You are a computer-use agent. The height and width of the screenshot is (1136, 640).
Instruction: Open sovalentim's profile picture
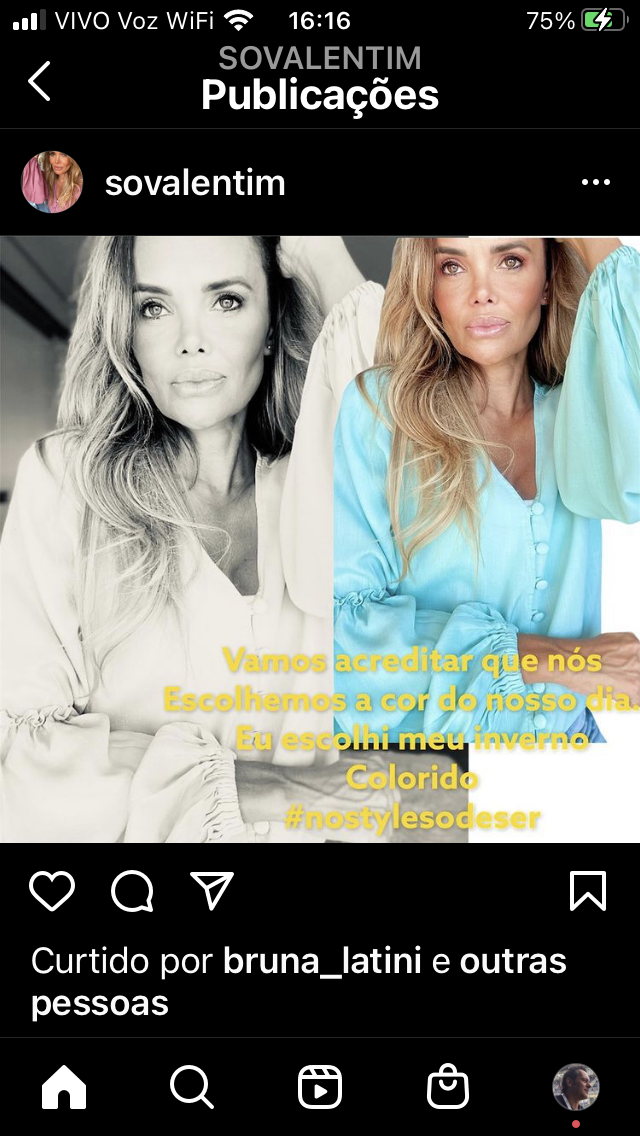coord(52,182)
